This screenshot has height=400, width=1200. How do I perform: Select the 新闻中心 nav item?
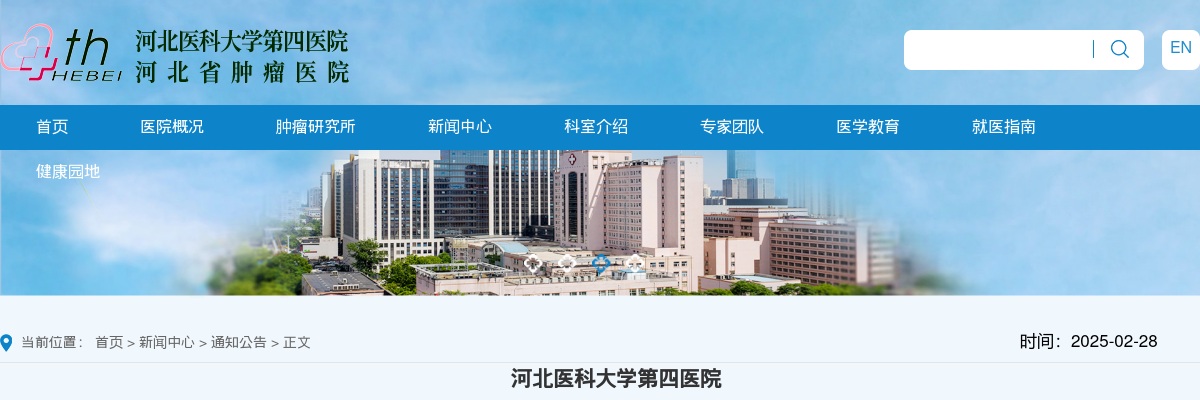tap(460, 127)
